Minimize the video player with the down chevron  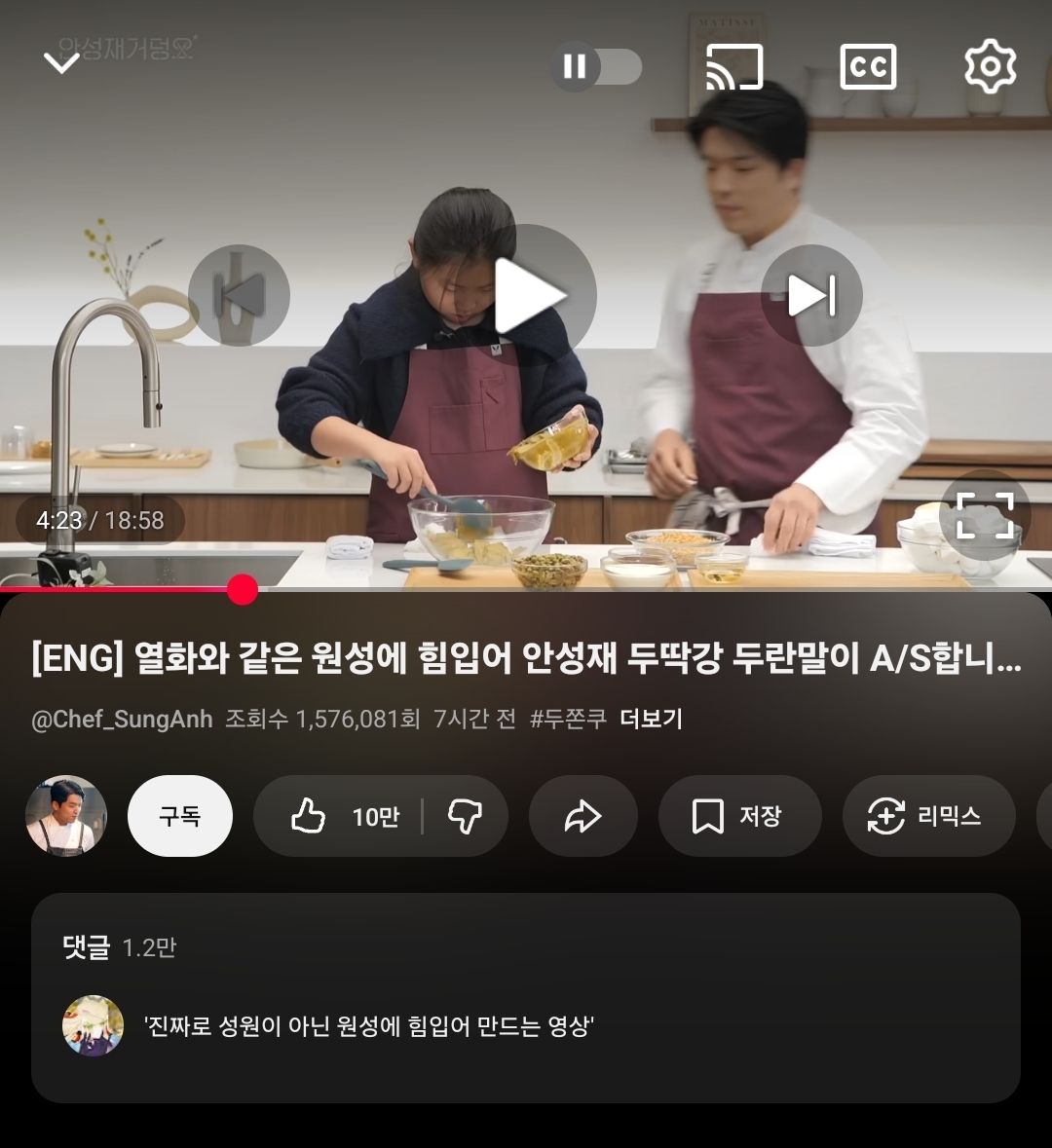[62, 64]
